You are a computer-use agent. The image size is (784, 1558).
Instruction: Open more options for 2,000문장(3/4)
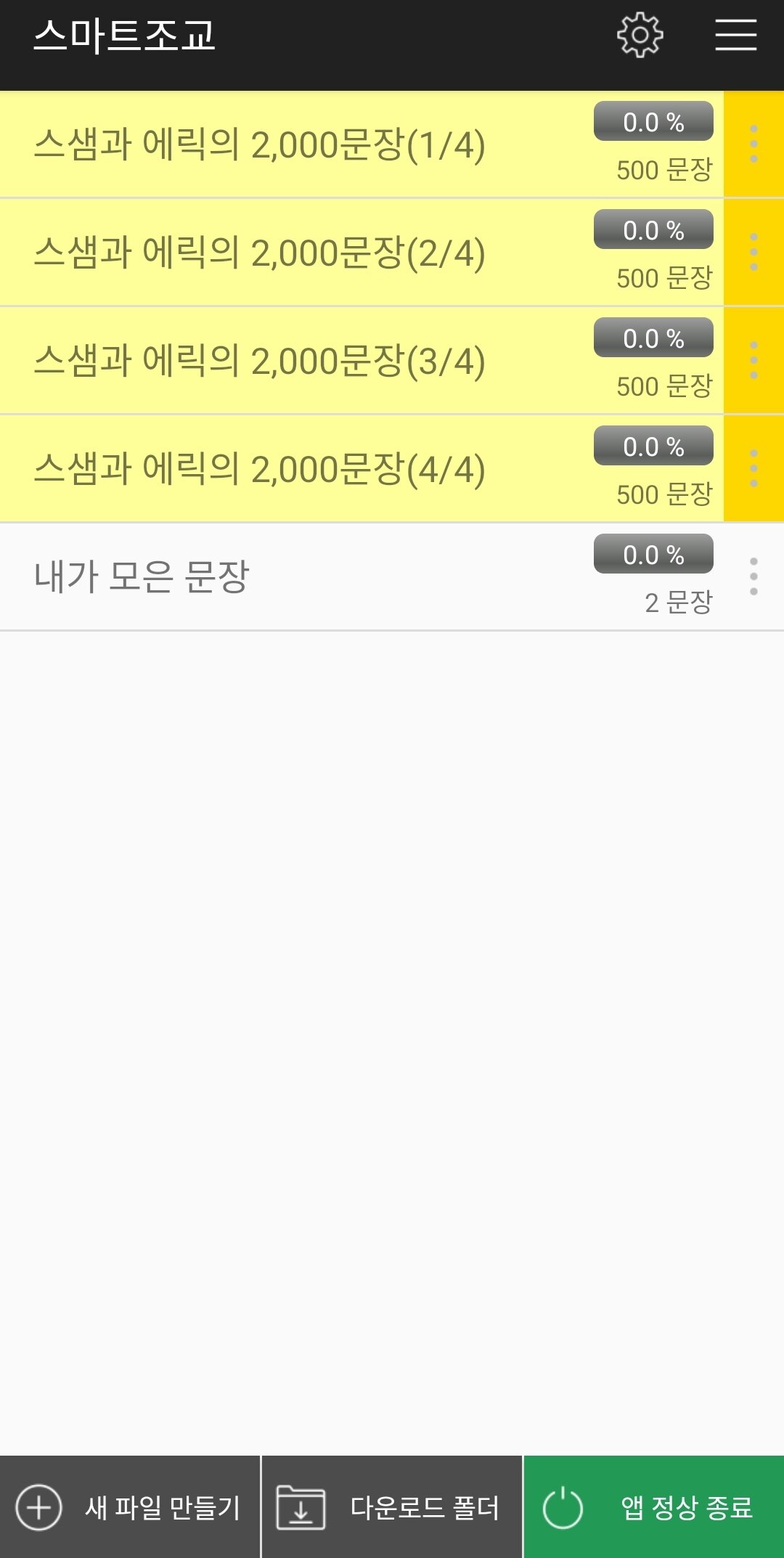point(754,361)
